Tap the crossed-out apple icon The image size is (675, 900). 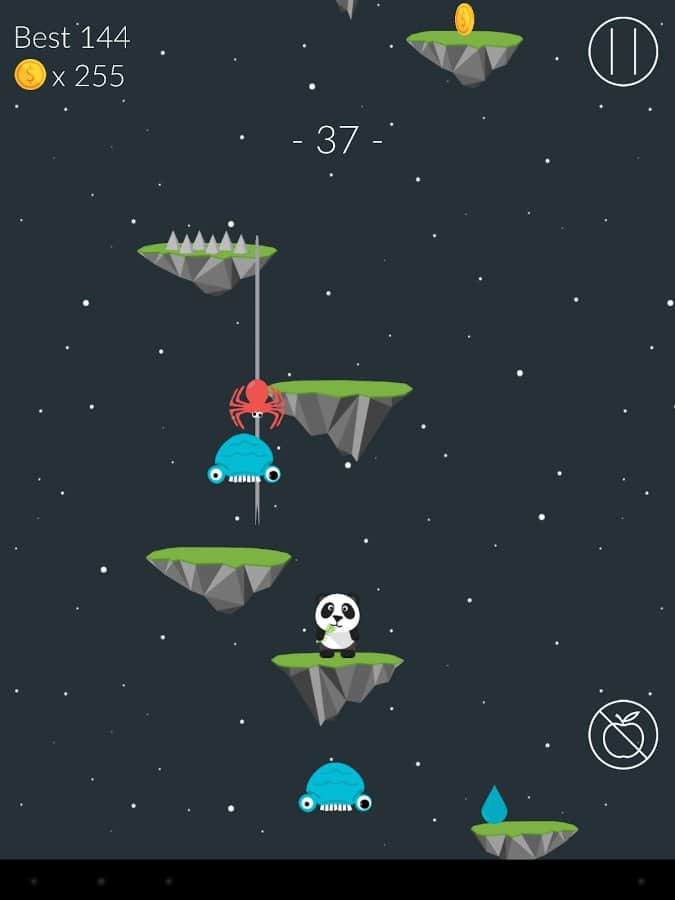pyautogui.click(x=623, y=734)
